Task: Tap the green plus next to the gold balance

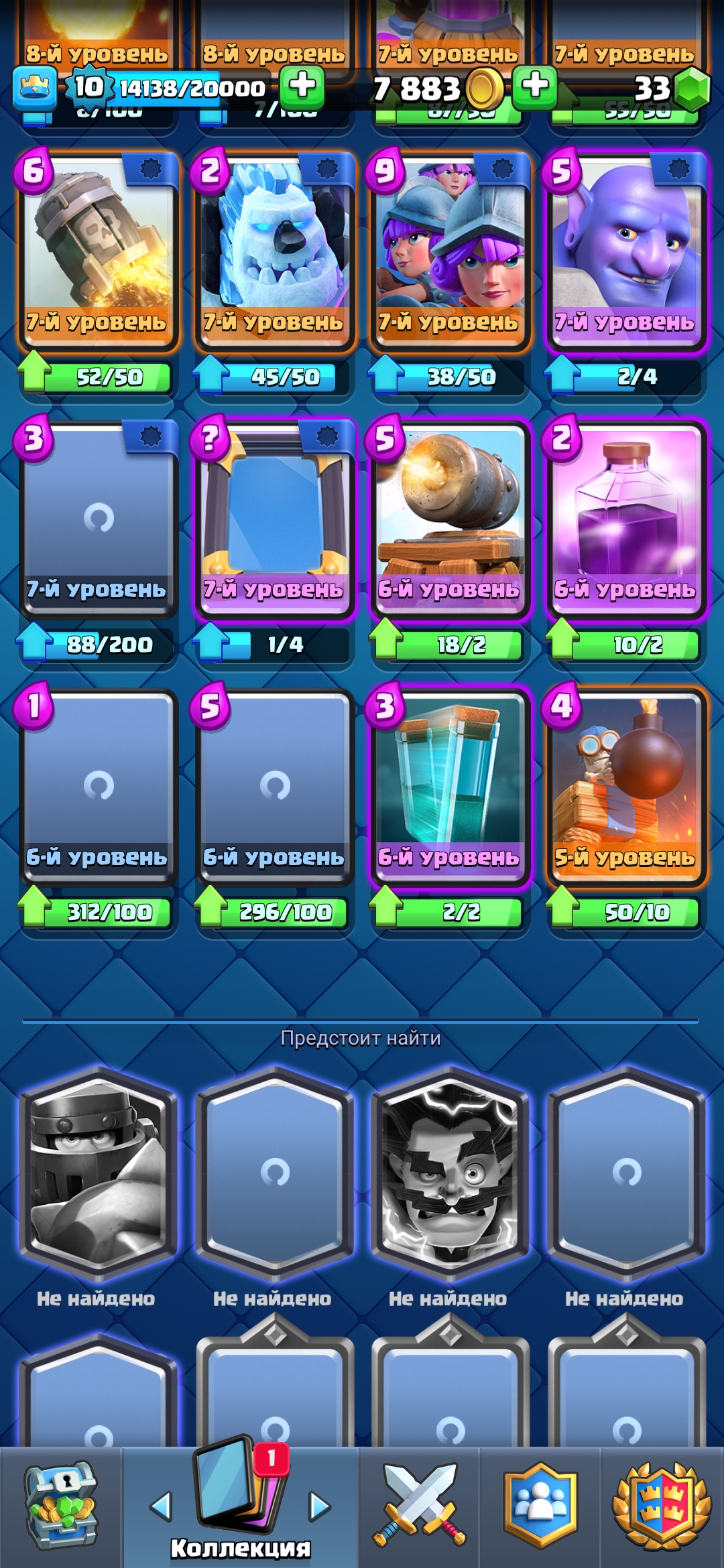Action: [x=535, y=86]
